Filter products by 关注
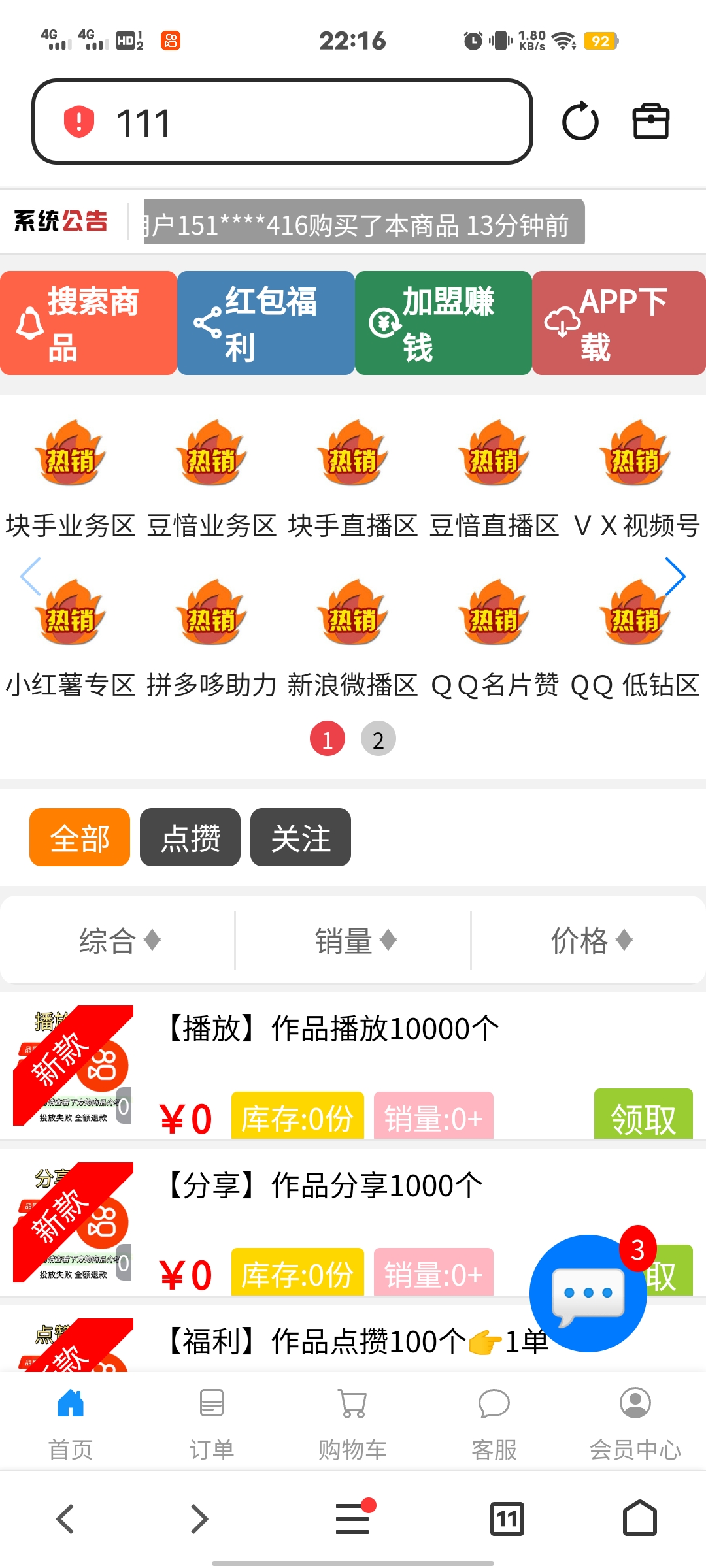 (x=301, y=838)
